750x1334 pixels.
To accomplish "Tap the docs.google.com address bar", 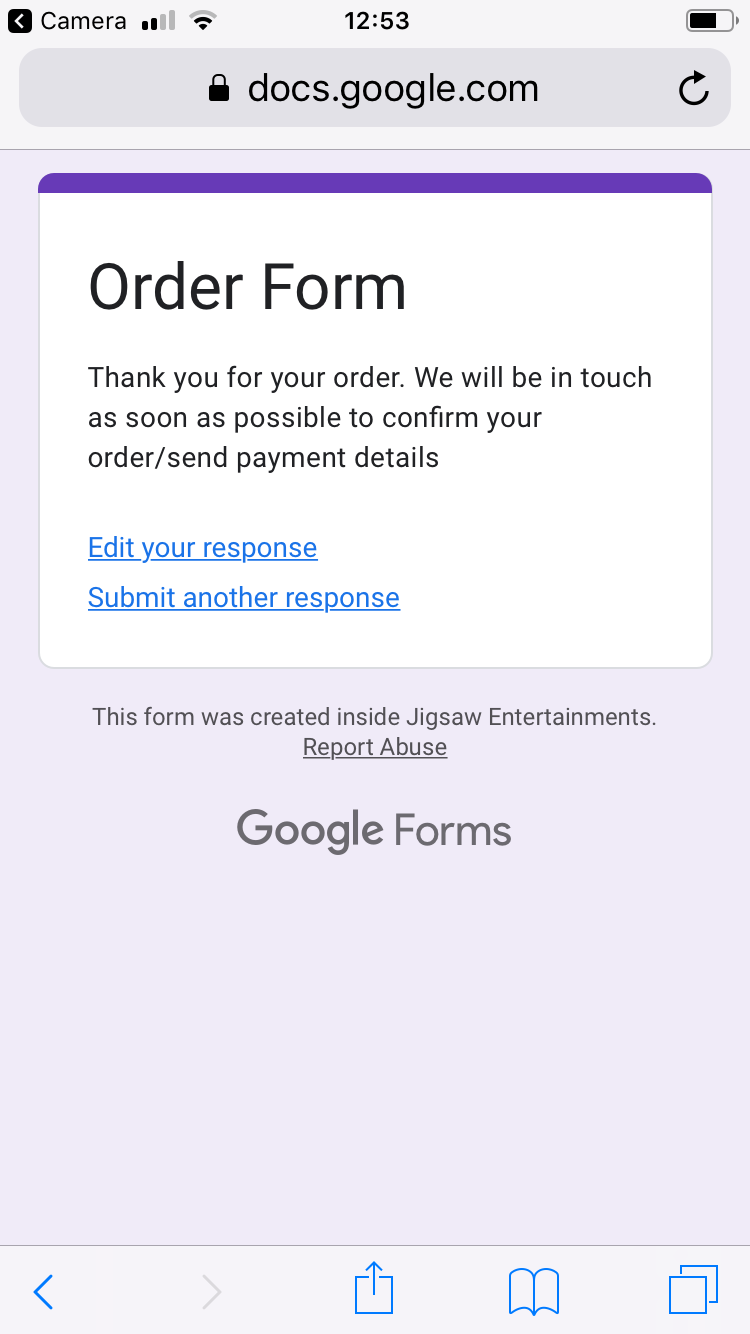I will pos(375,88).
